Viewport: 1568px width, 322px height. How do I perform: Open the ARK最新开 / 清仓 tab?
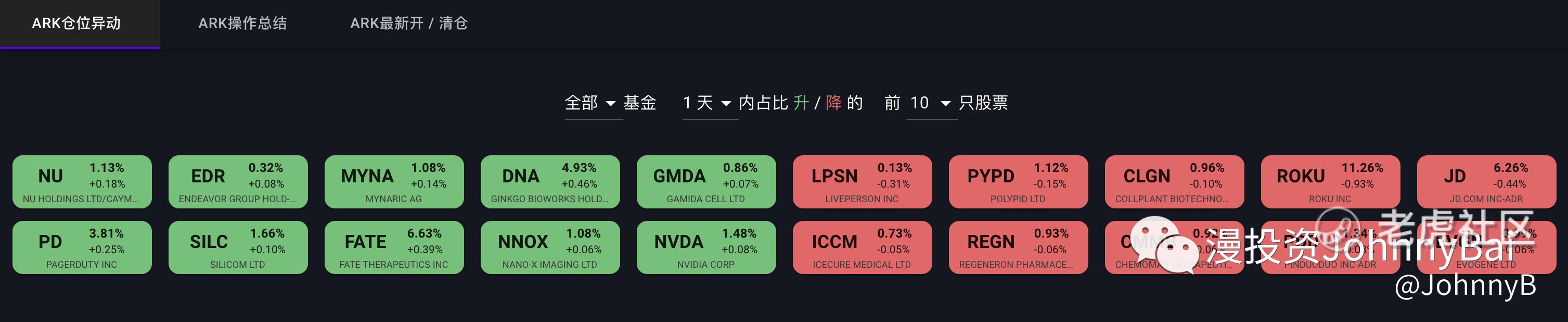(409, 24)
